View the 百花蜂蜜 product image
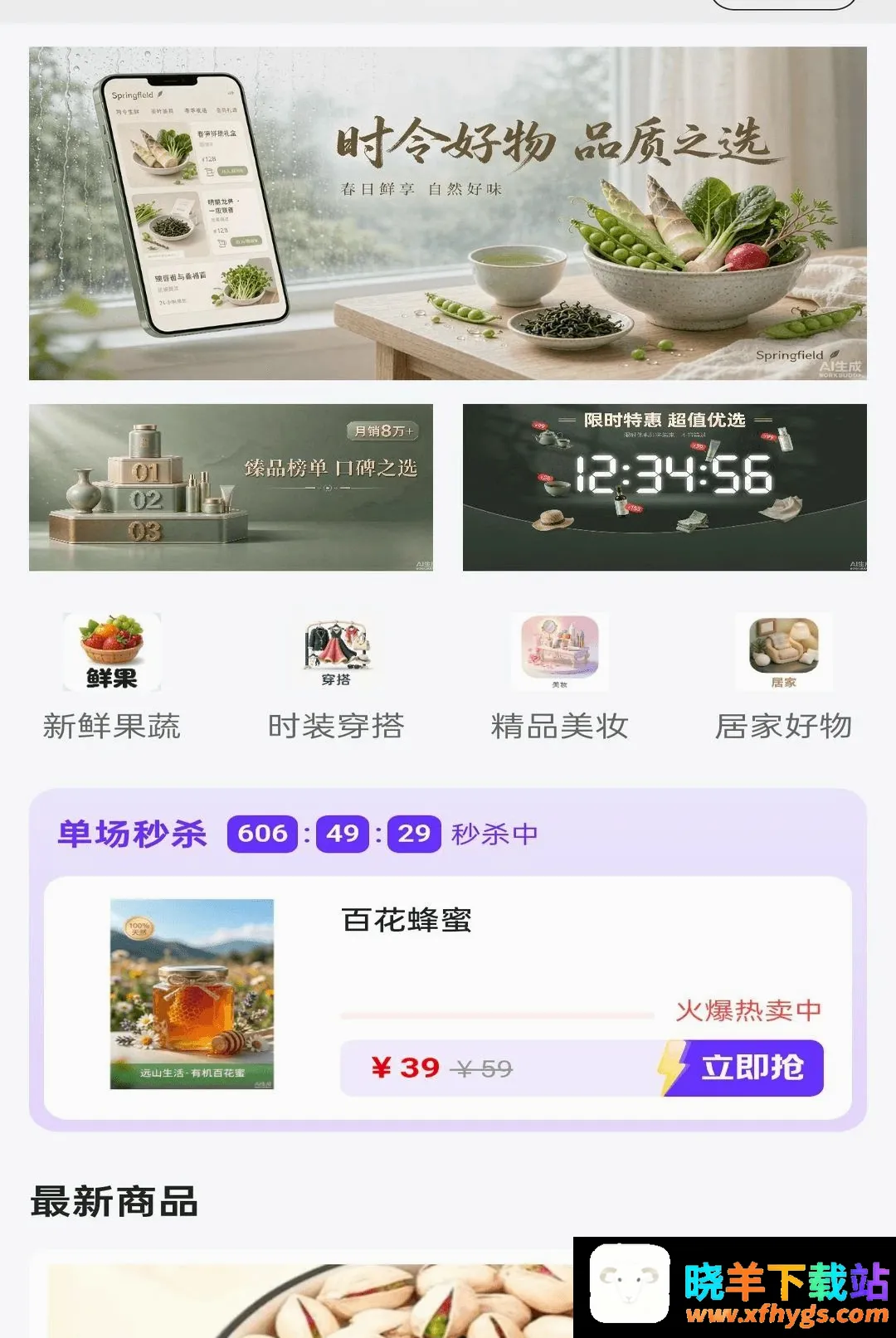 192,994
